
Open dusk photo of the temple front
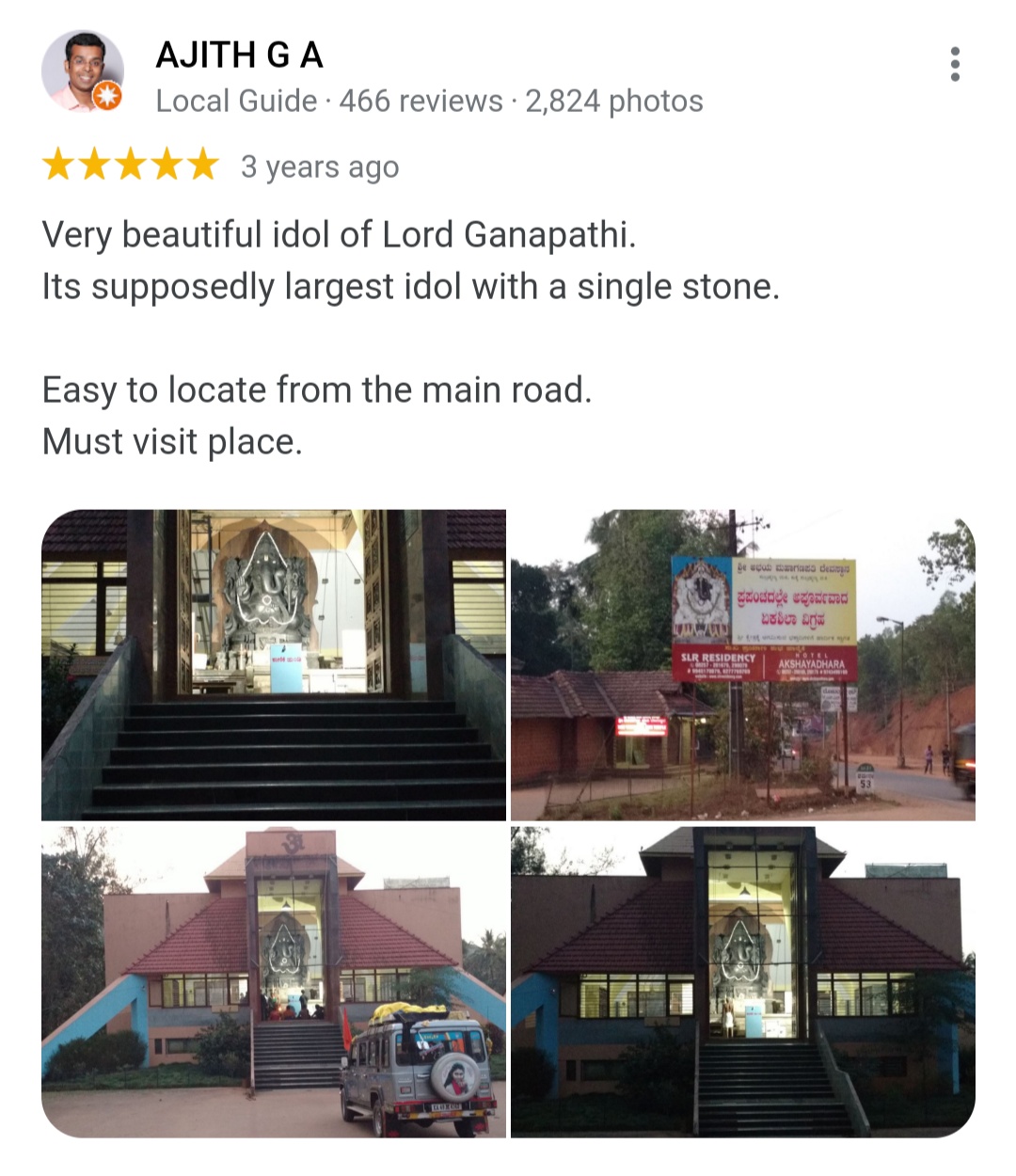[x=743, y=981]
